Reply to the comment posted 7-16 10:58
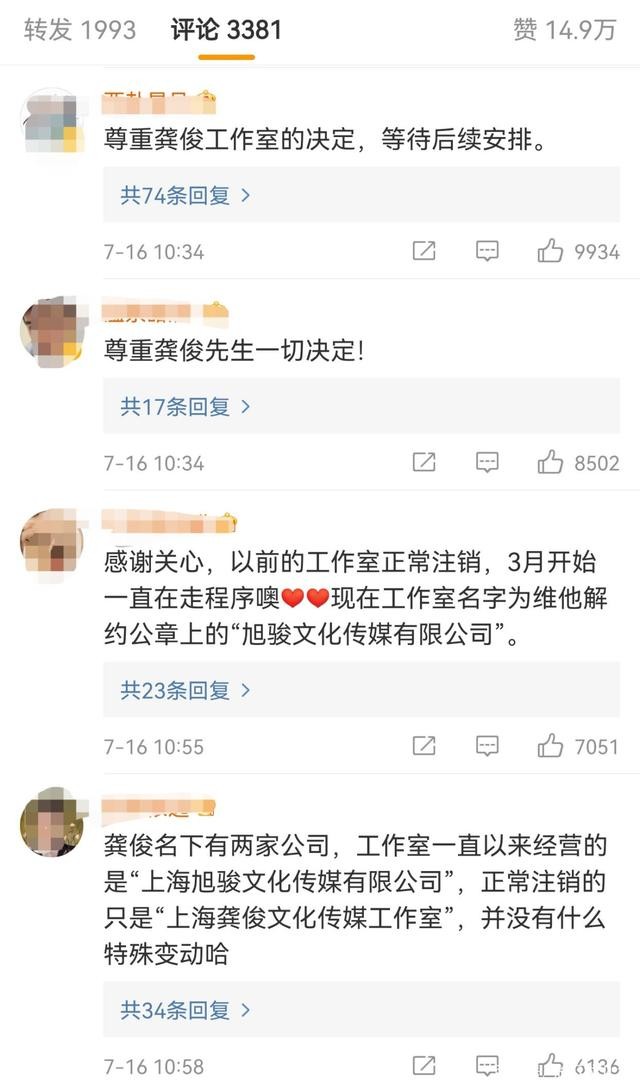640x1090 pixels. pos(487,1066)
